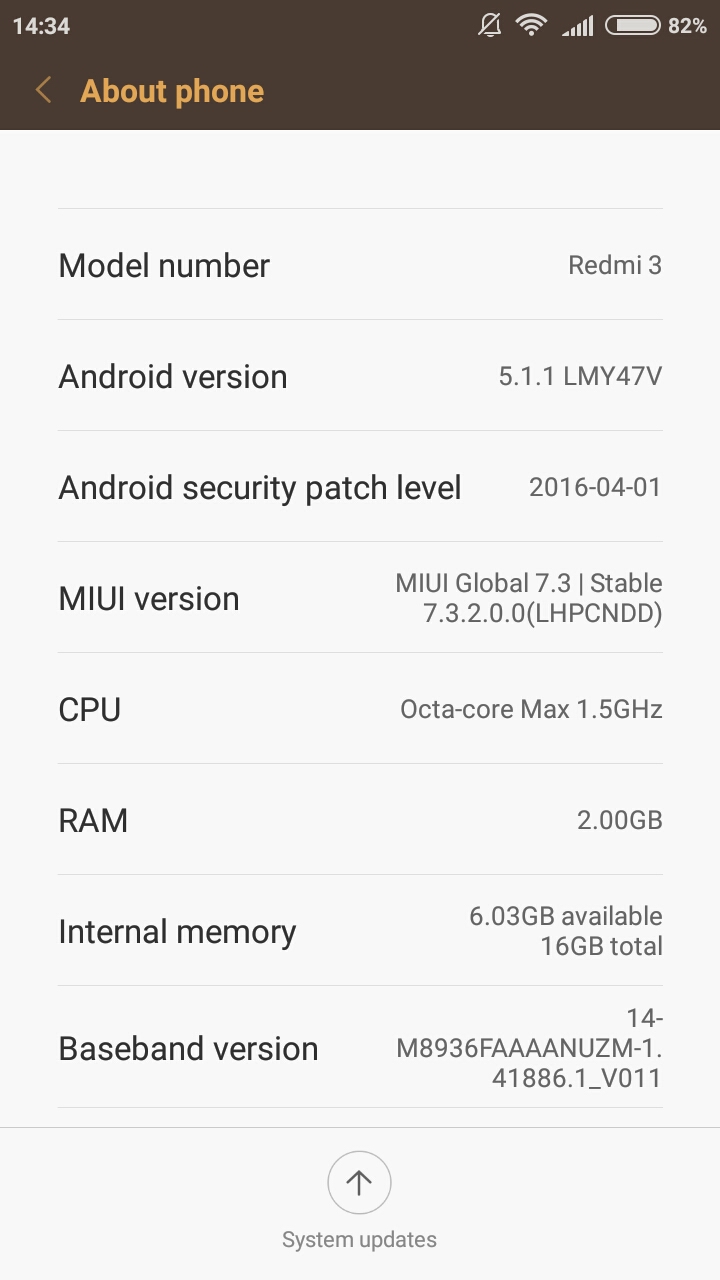720x1280 pixels.
Task: Tap the Baseband version row
Action: (360, 1047)
